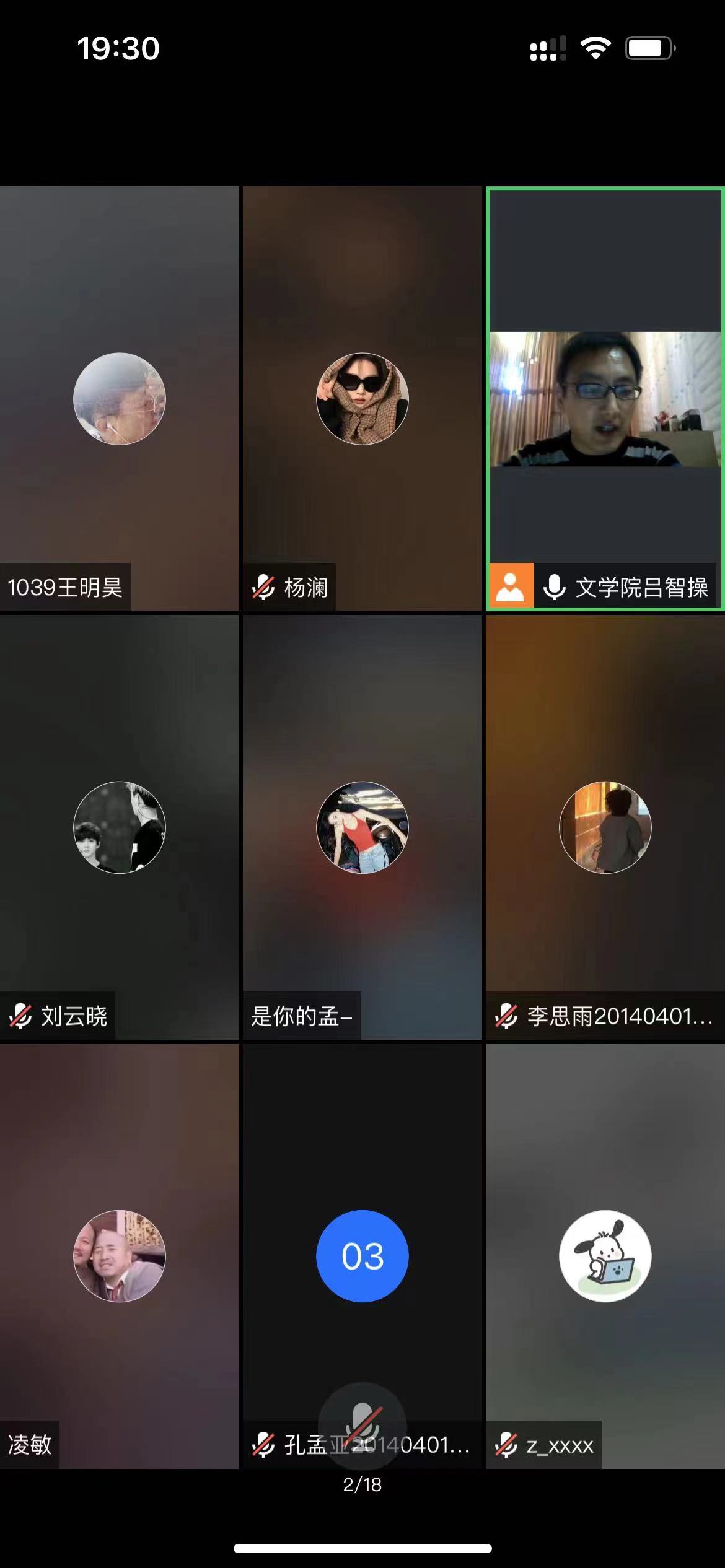Screen dimensions: 725x1568
Task: Select the 是你的孟– participant tile
Action: coord(362,827)
